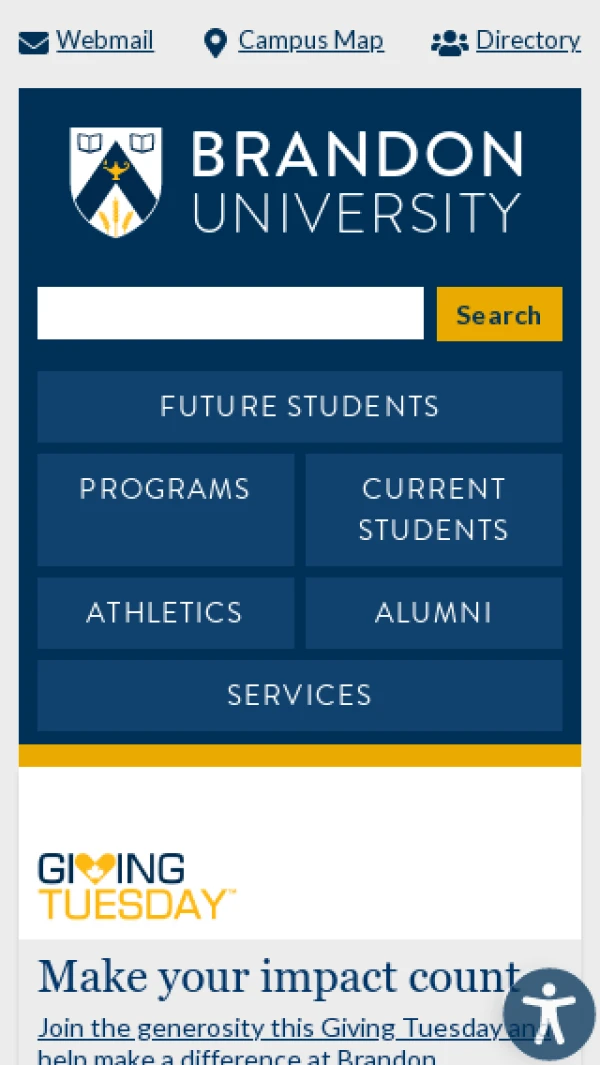Open the Campus Map link

tap(310, 41)
